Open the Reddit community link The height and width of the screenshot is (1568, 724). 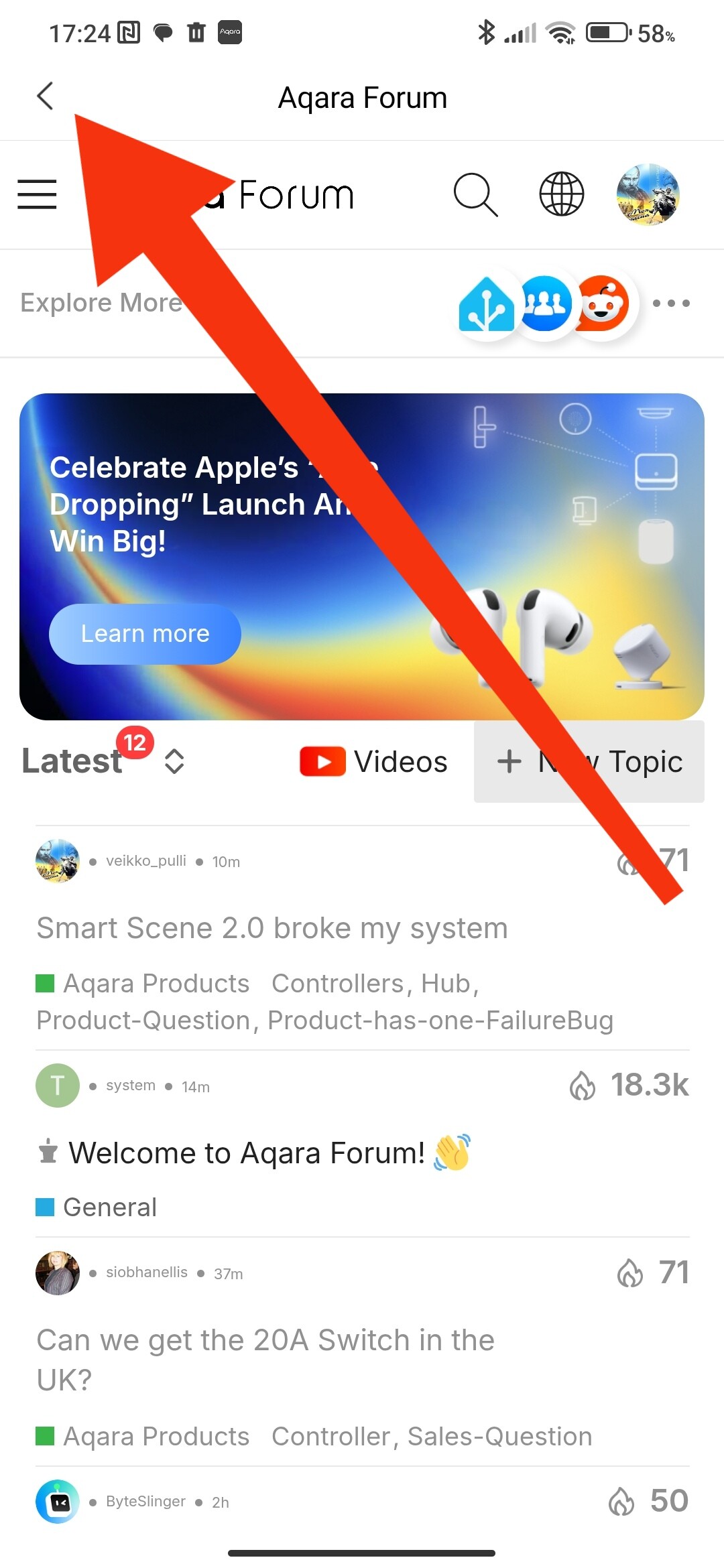(602, 304)
